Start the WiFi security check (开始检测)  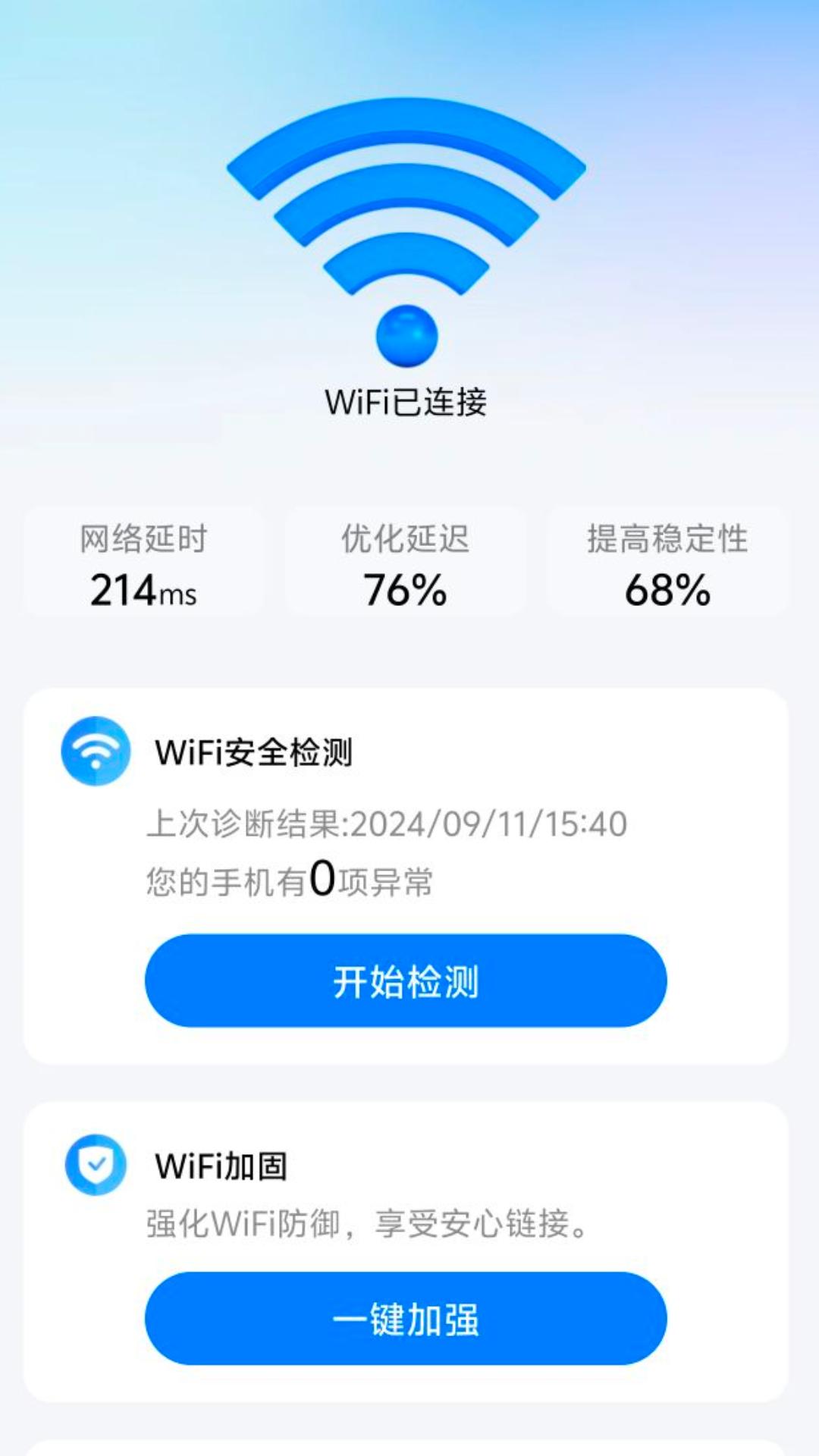click(406, 981)
